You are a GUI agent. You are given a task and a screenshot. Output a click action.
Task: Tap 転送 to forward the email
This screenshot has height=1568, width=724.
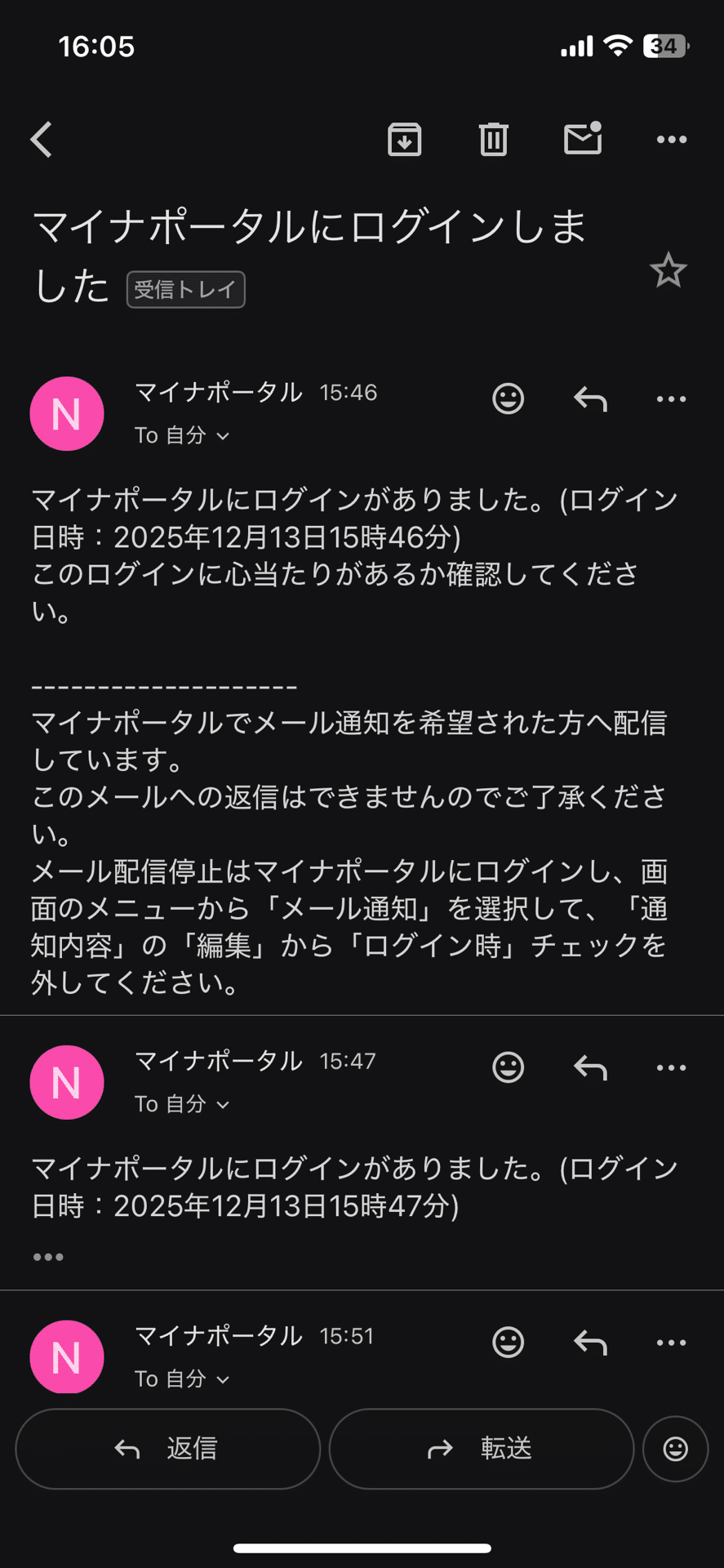point(481,1449)
